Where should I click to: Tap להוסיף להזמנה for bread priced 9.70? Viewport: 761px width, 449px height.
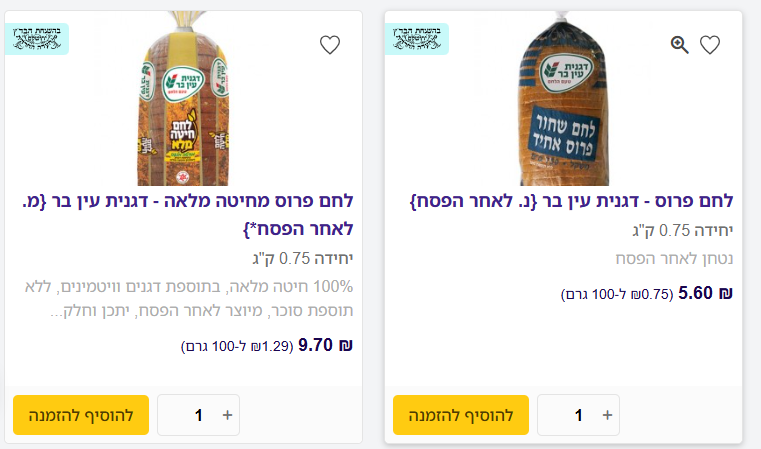[81, 415]
